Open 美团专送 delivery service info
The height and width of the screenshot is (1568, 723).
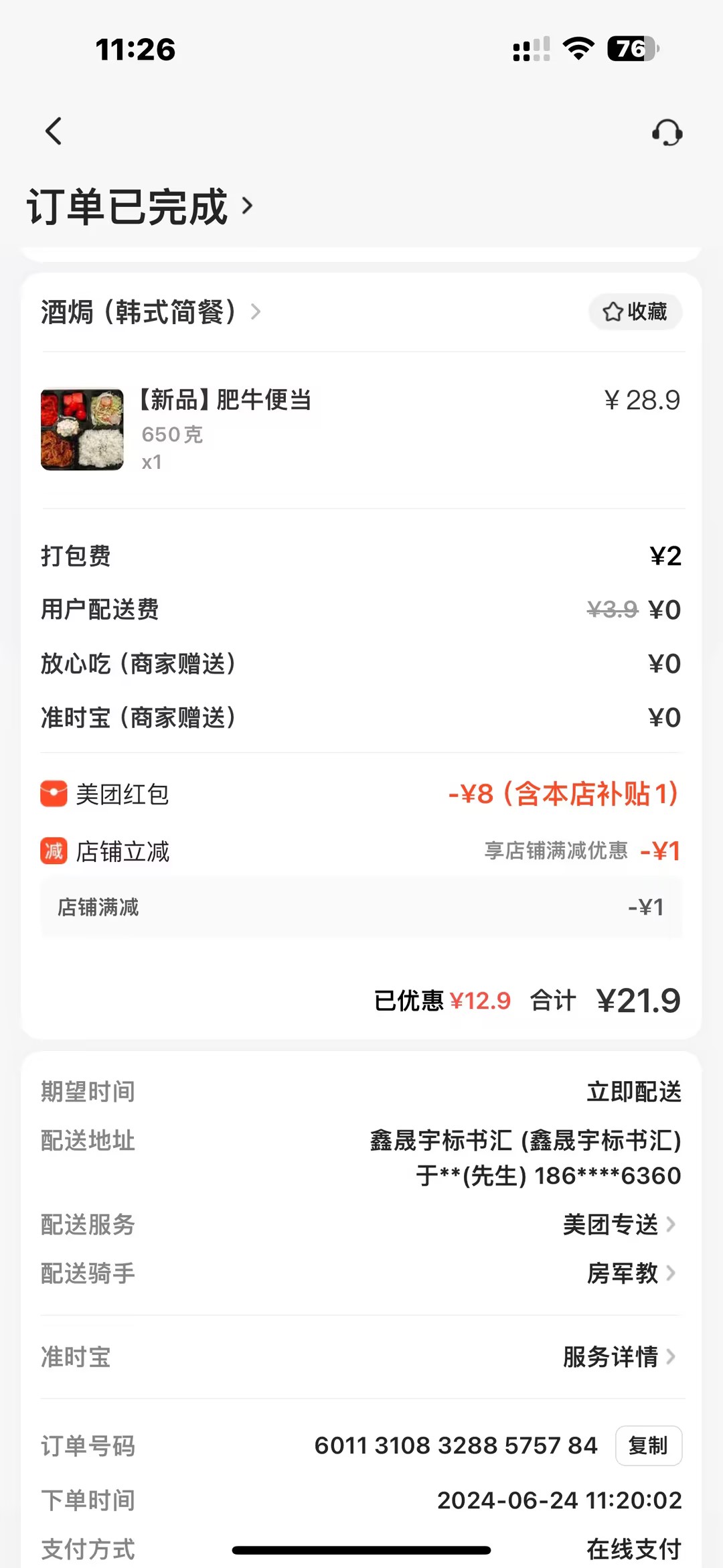coord(619,1225)
